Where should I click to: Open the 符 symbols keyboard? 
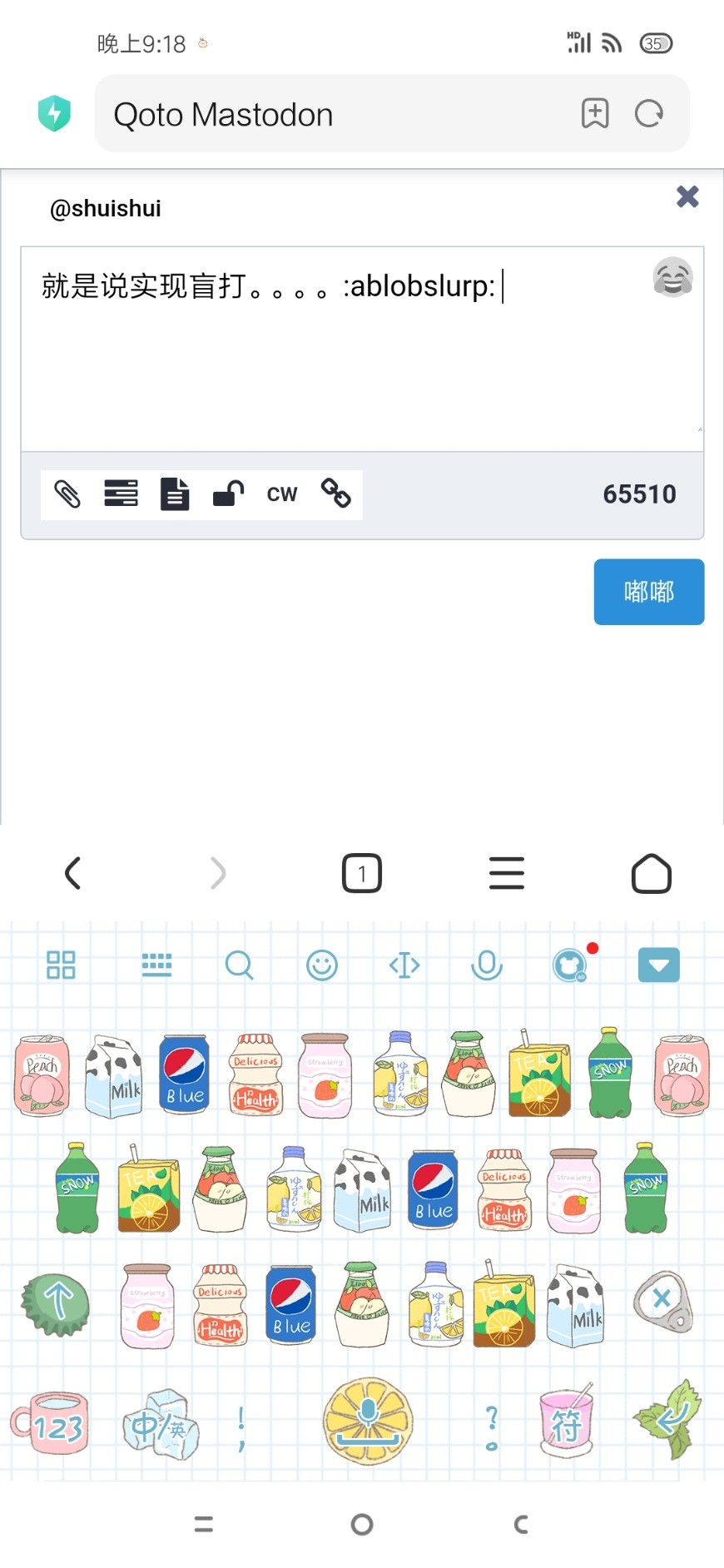(567, 1425)
